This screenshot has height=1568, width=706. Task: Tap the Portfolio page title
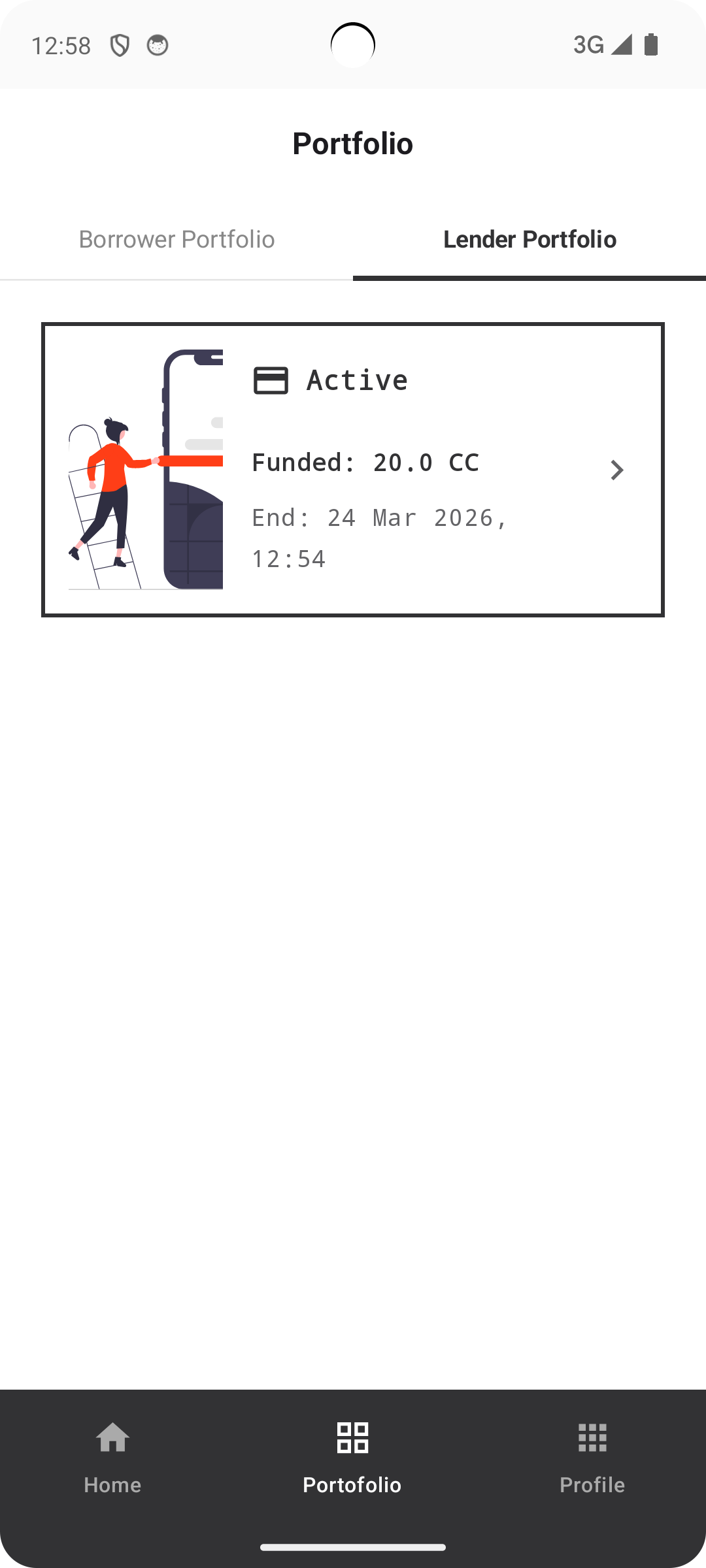click(x=352, y=143)
